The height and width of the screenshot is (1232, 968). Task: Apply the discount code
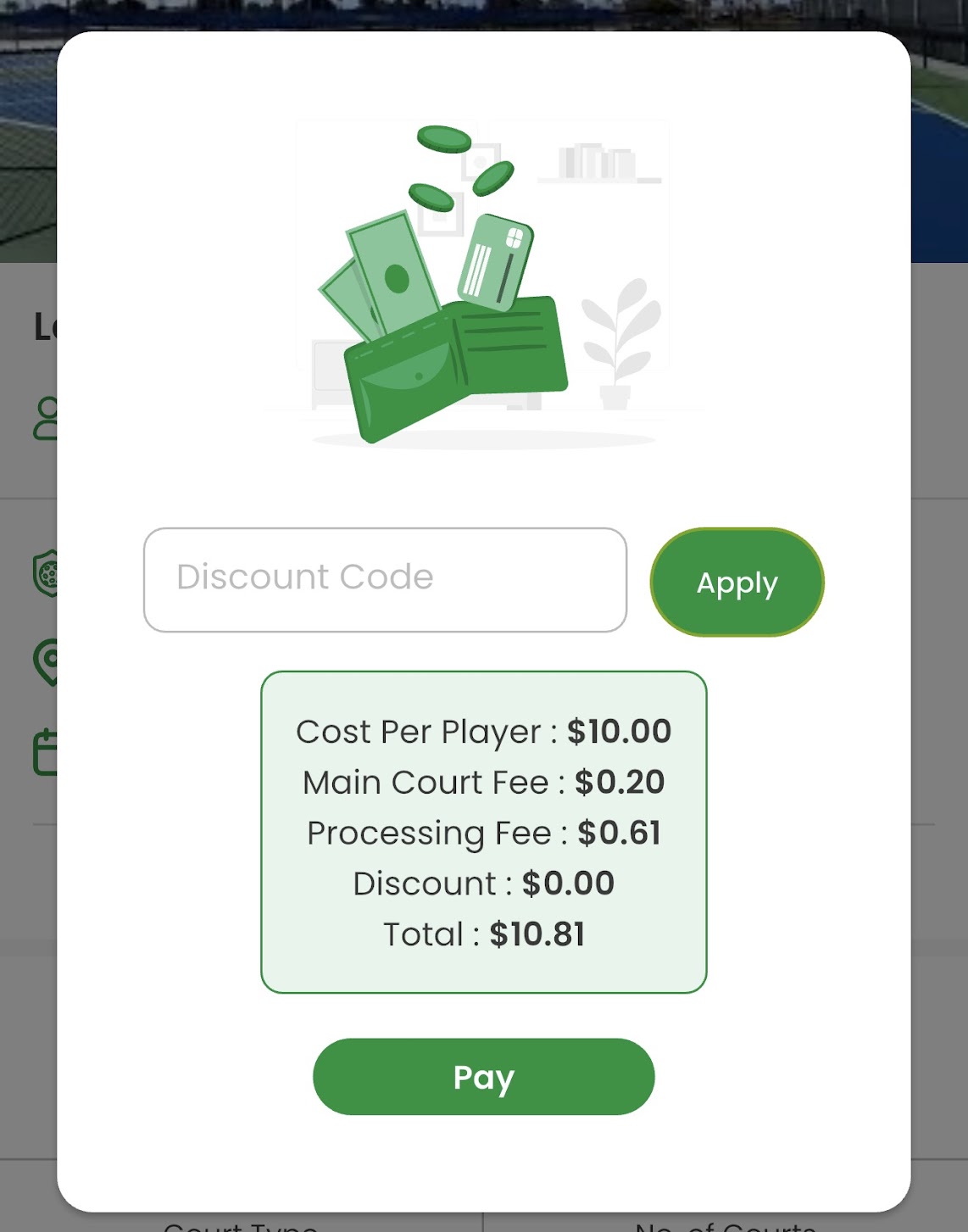coord(737,583)
